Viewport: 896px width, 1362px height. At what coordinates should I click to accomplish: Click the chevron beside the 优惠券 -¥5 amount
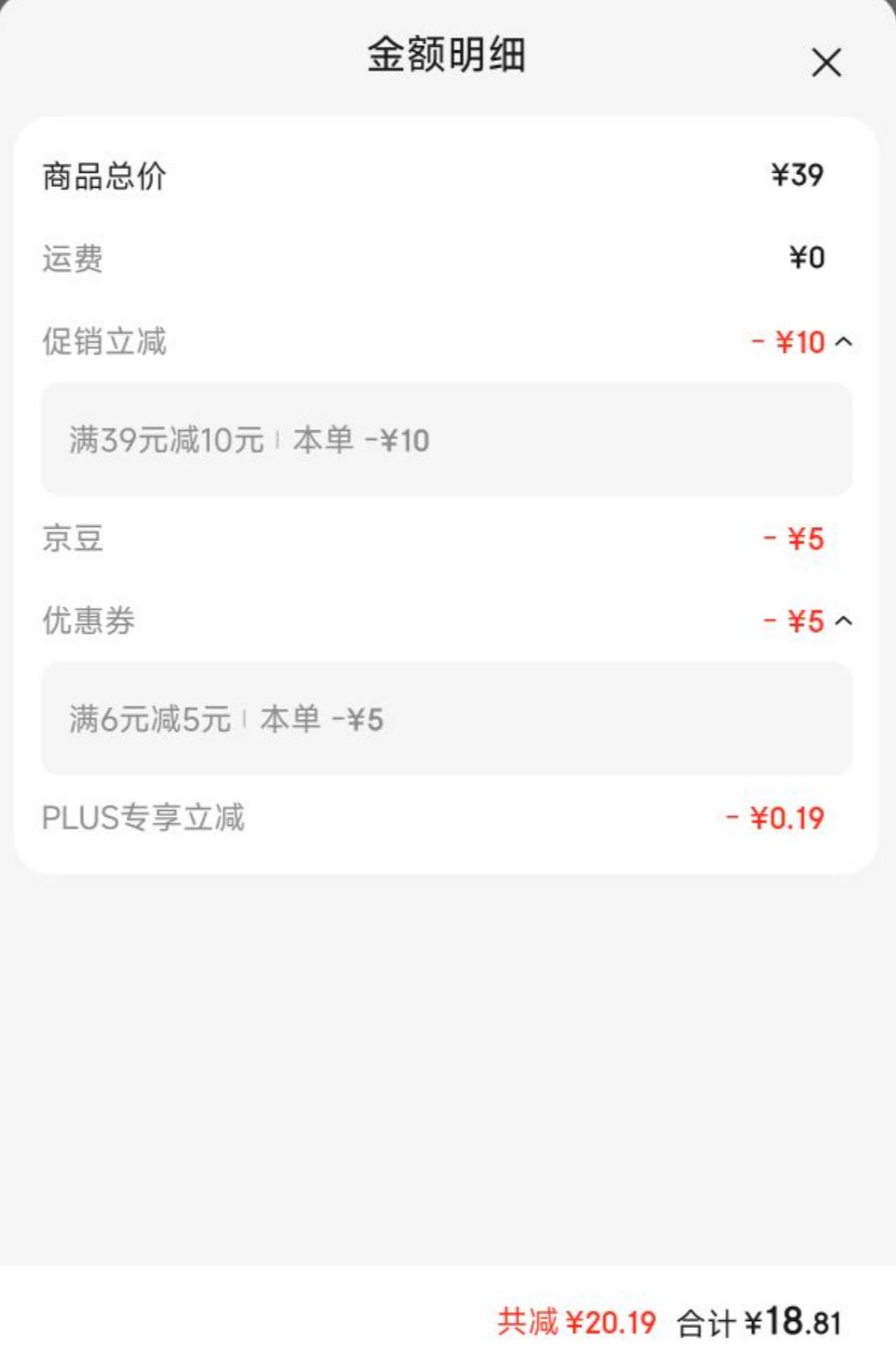coord(845,621)
